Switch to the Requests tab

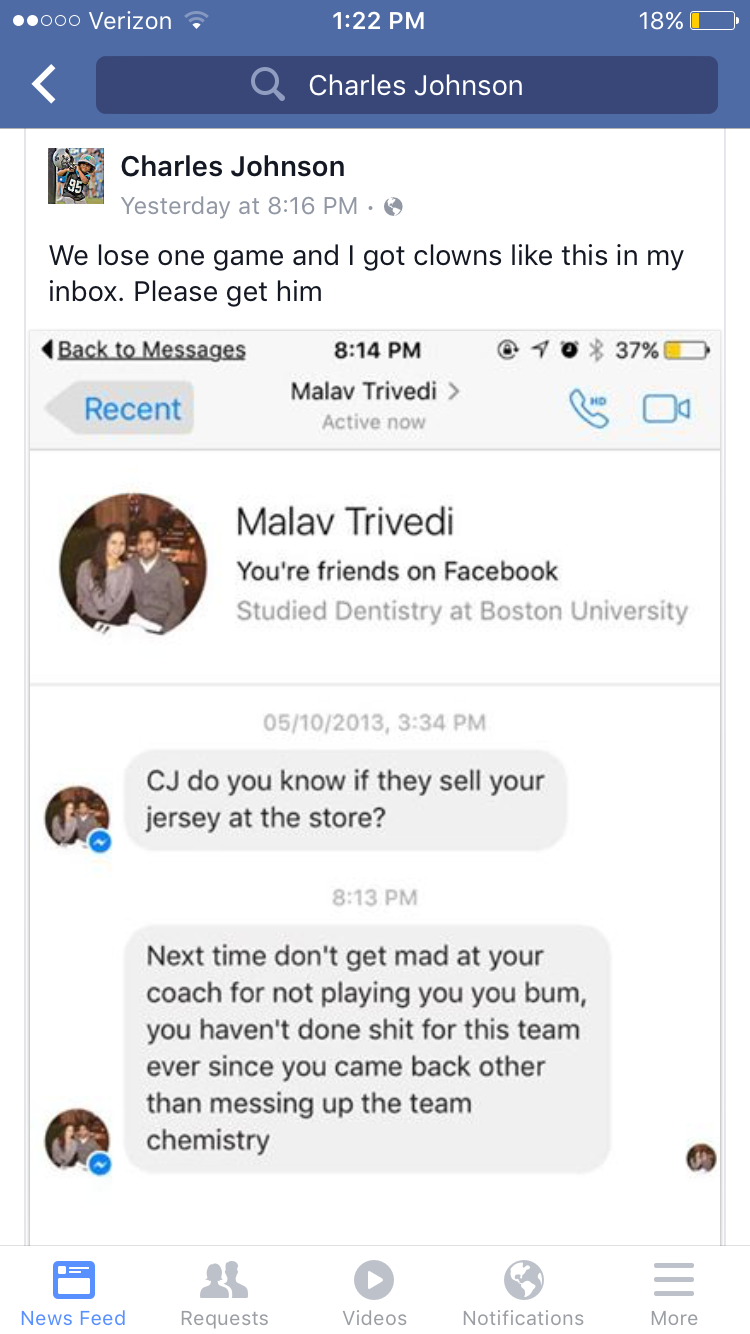pos(224,1292)
